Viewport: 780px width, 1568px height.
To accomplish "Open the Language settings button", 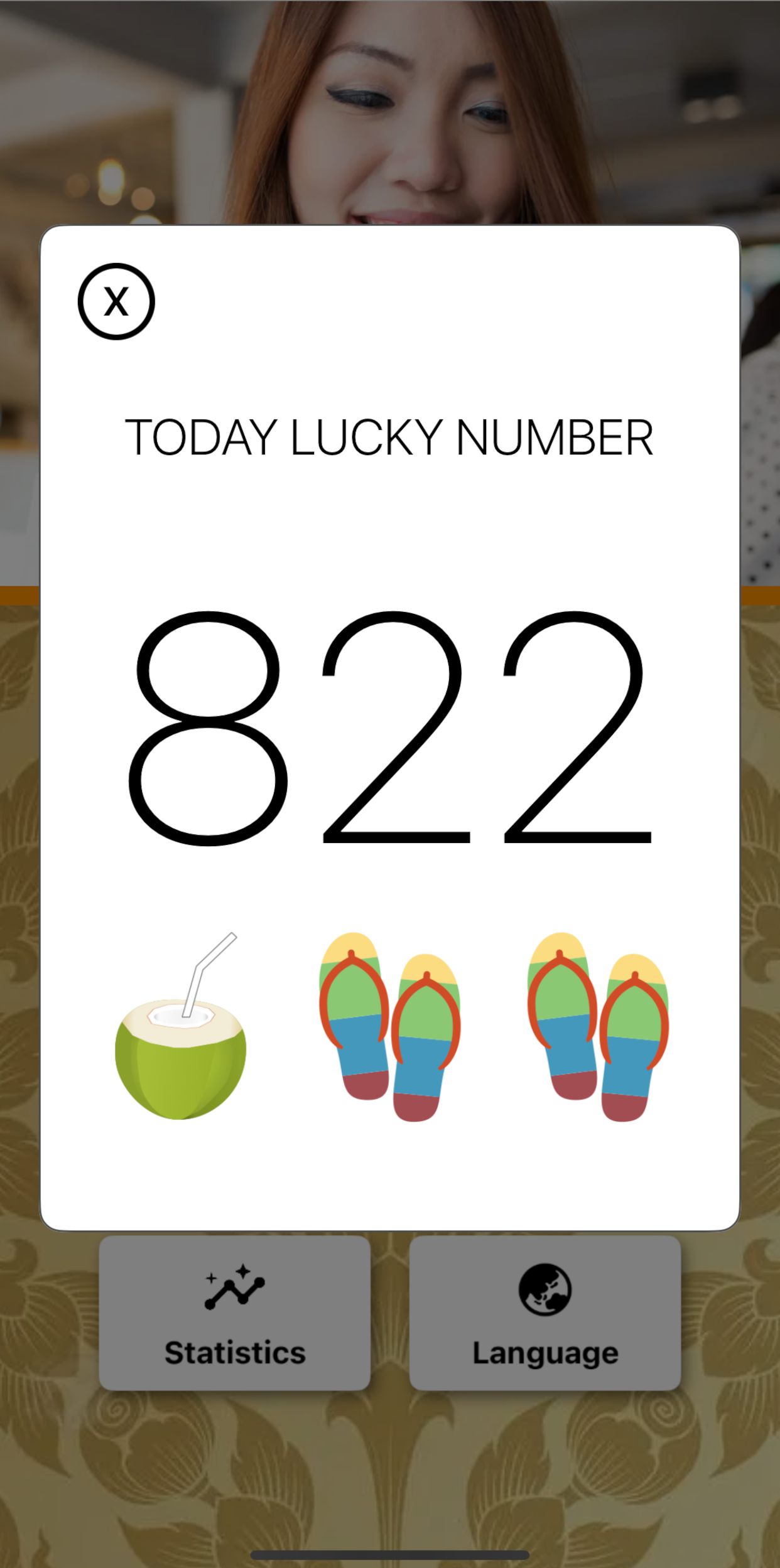I will (x=544, y=1313).
